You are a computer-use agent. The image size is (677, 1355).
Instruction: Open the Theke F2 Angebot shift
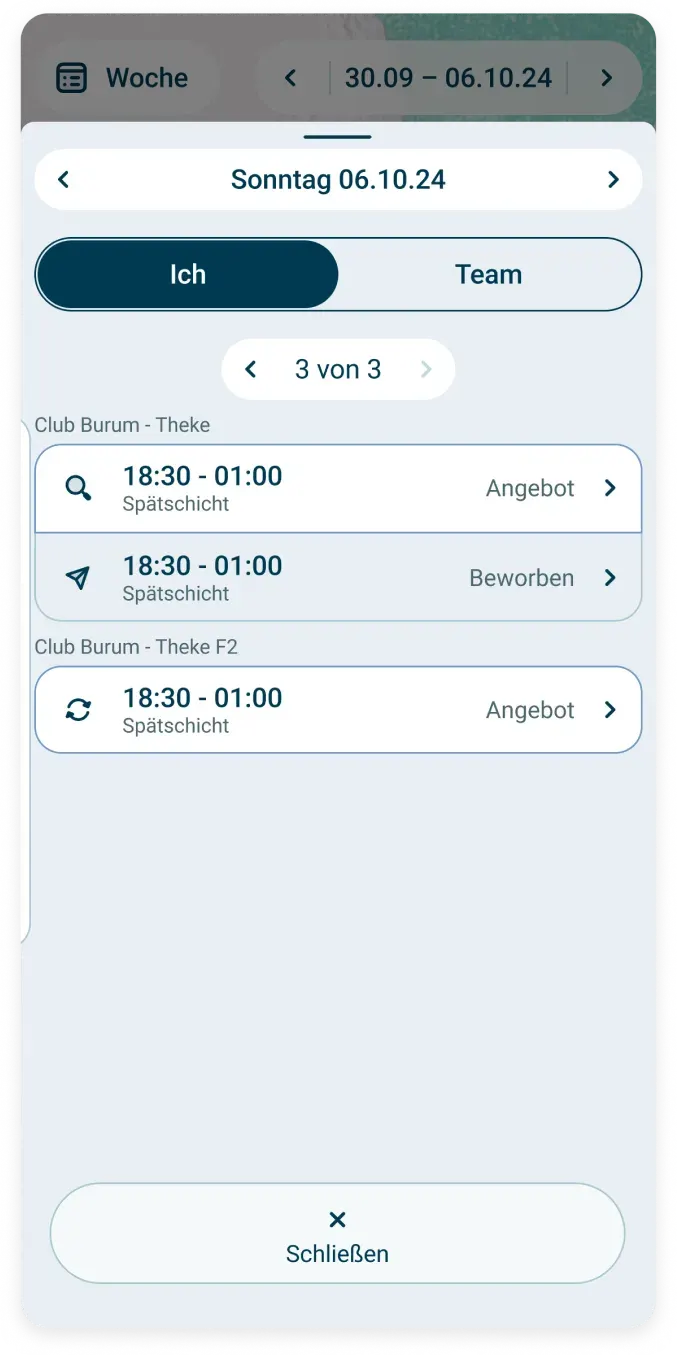[x=338, y=710]
